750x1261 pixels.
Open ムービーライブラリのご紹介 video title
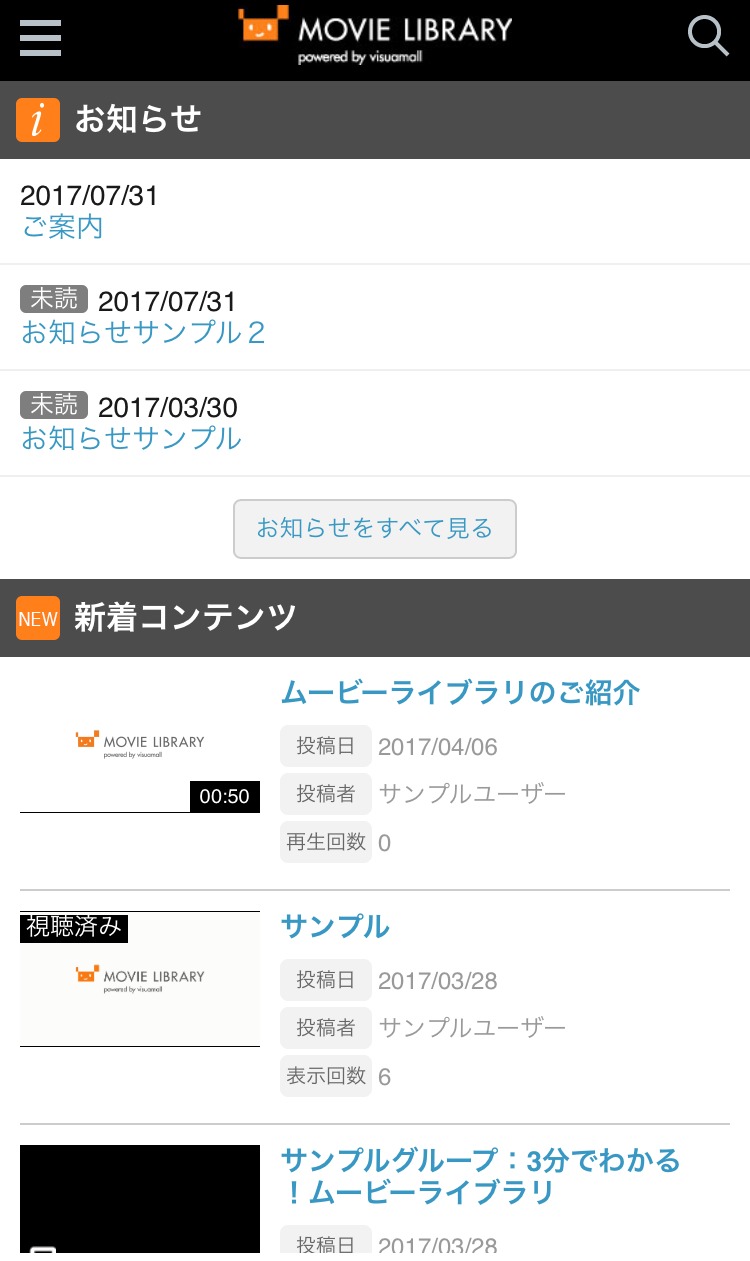(460, 692)
